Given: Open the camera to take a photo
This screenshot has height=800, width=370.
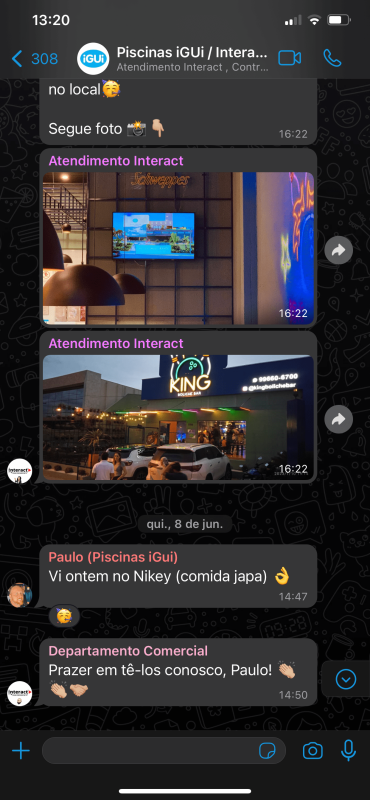Looking at the screenshot, I should pos(312,751).
